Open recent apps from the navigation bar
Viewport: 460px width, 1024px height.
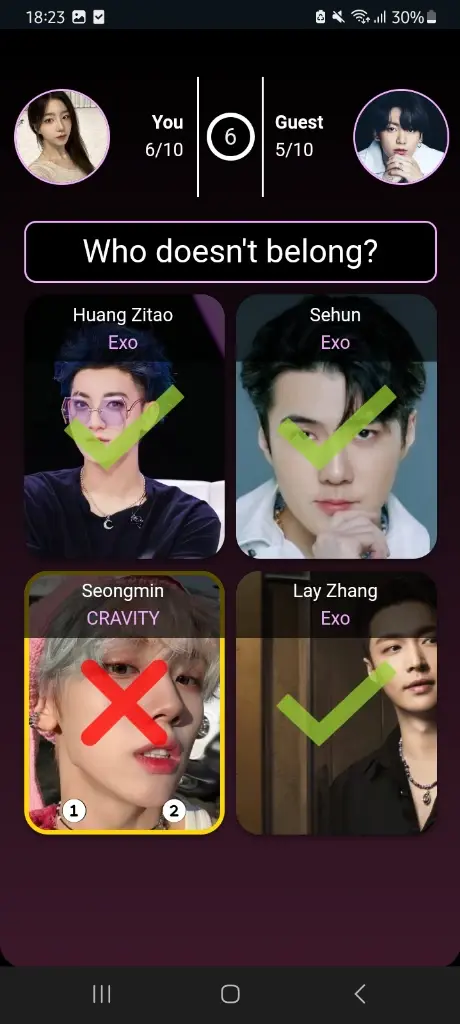[101, 994]
